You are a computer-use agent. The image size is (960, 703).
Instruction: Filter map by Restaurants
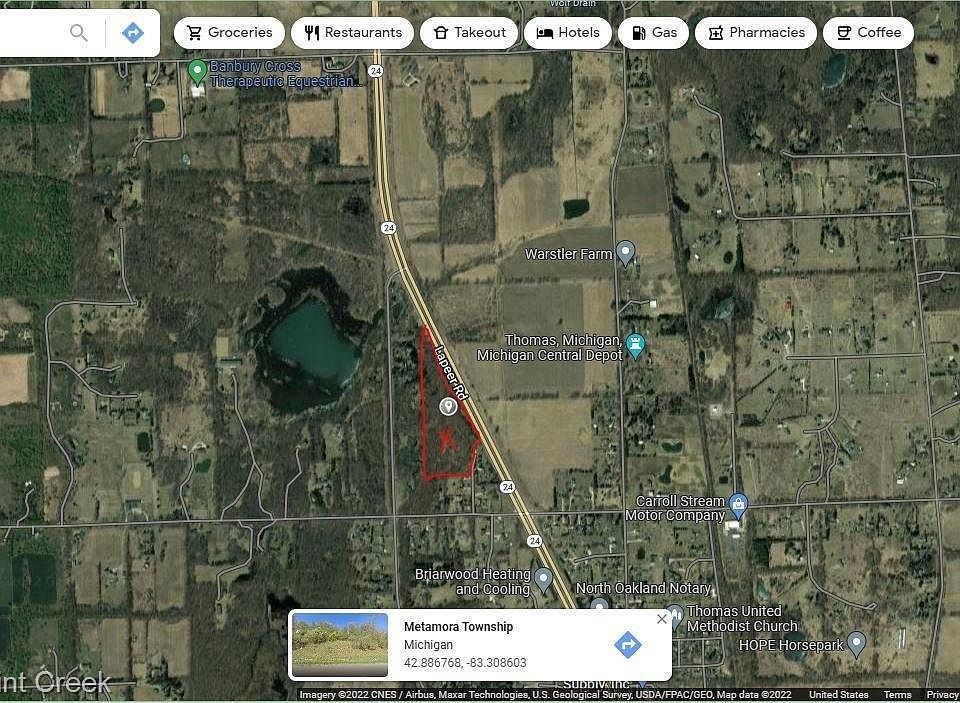click(352, 32)
